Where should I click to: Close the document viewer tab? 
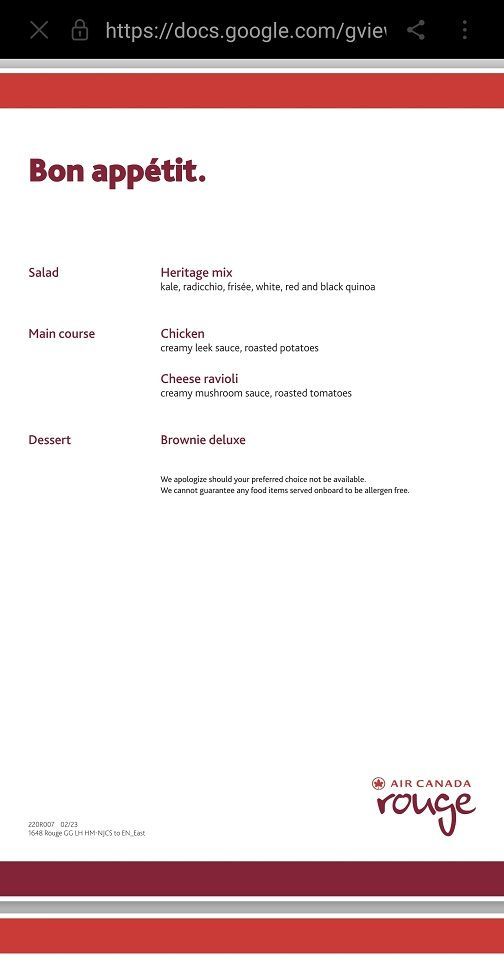(x=39, y=30)
